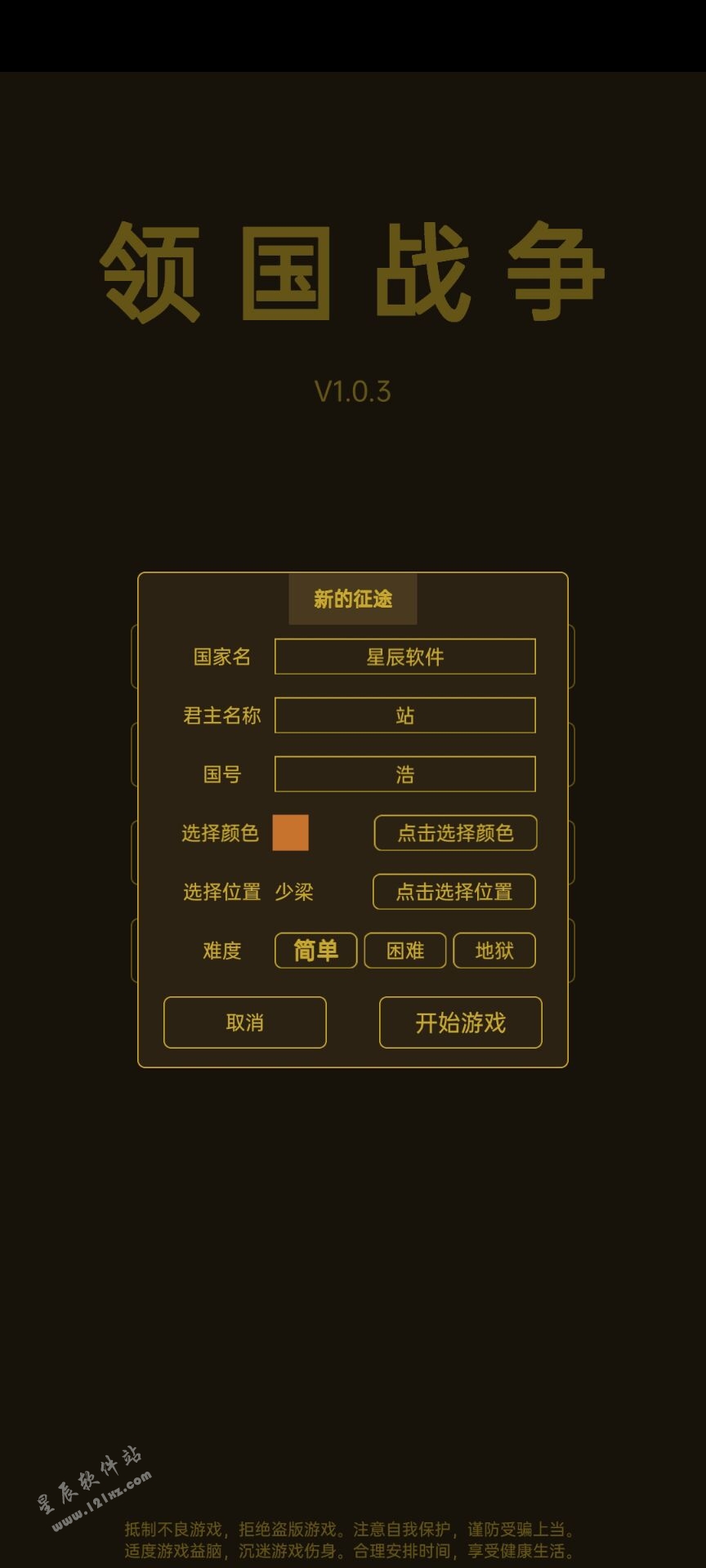Viewport: 706px width, 1568px height.
Task: Edit the 君主名称 ruler name field
Action: (404, 715)
